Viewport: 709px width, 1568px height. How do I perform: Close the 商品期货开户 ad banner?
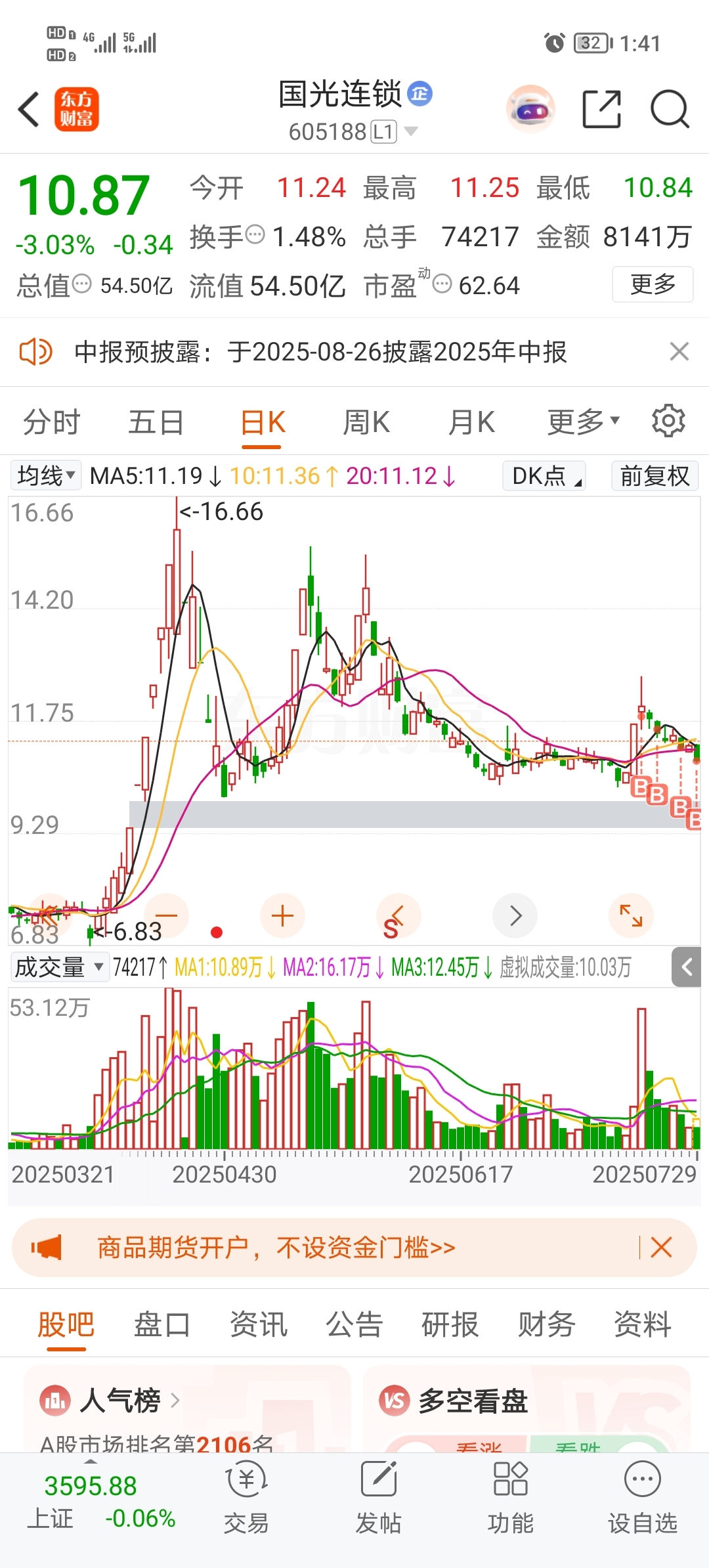[x=661, y=1247]
